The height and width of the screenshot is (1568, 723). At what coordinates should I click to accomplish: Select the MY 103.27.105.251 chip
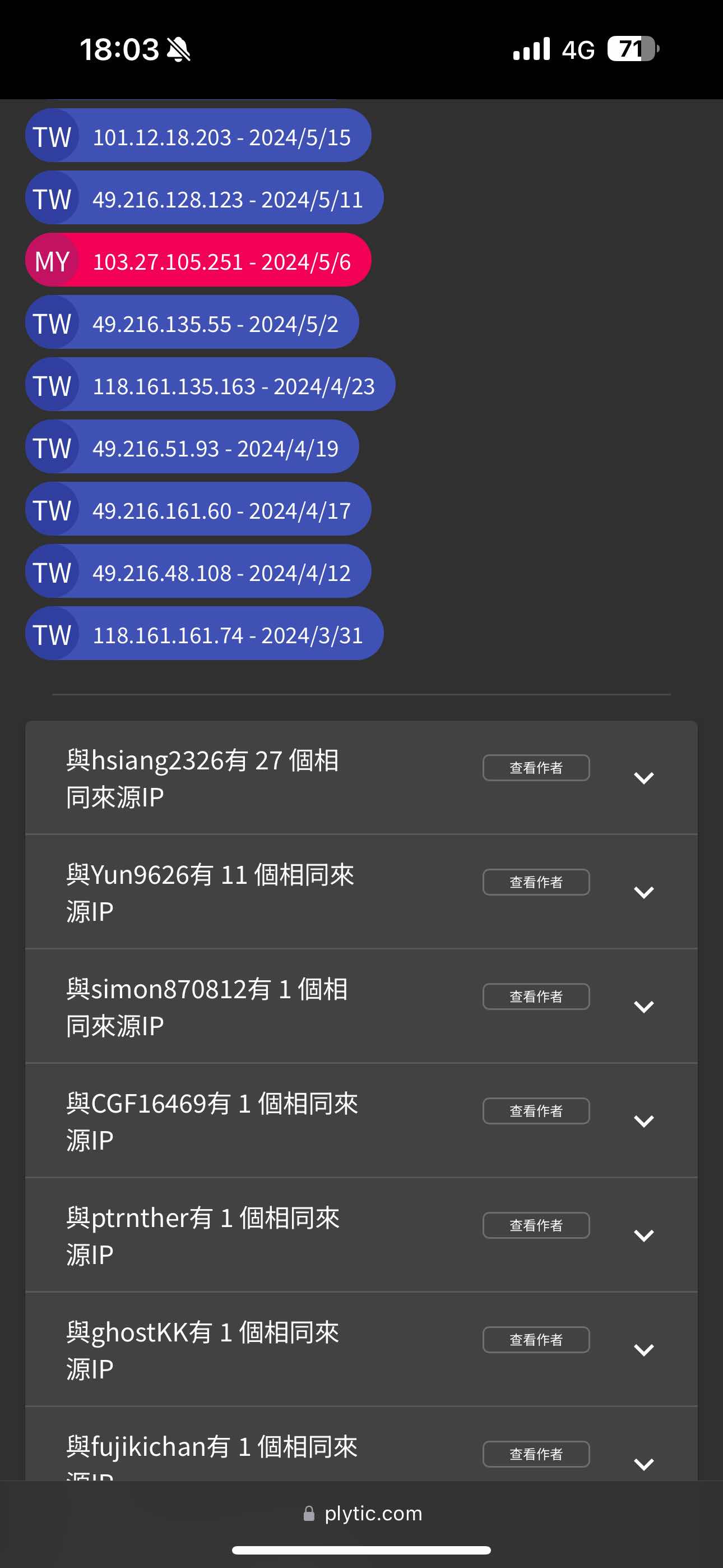198,260
